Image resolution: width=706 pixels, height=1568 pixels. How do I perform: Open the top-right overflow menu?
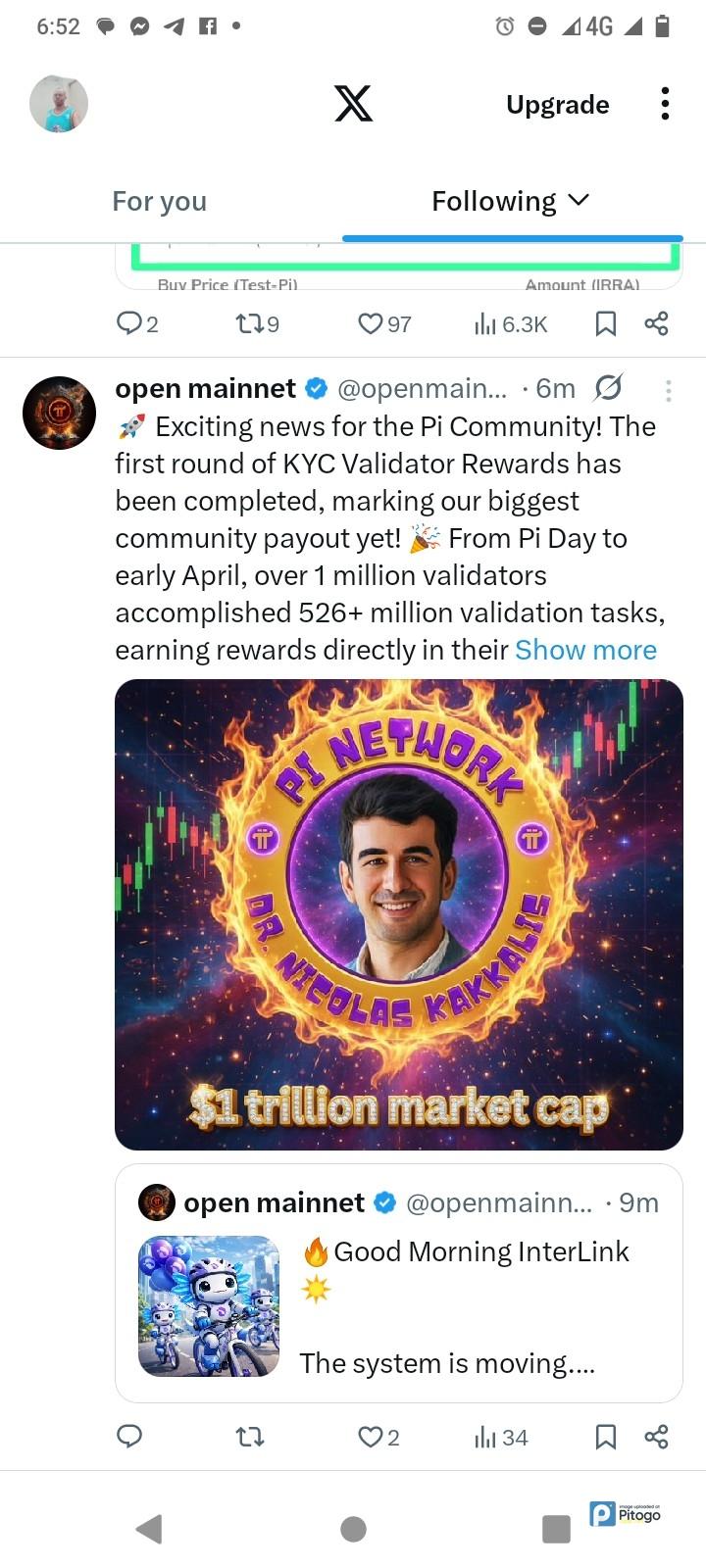[x=665, y=104]
